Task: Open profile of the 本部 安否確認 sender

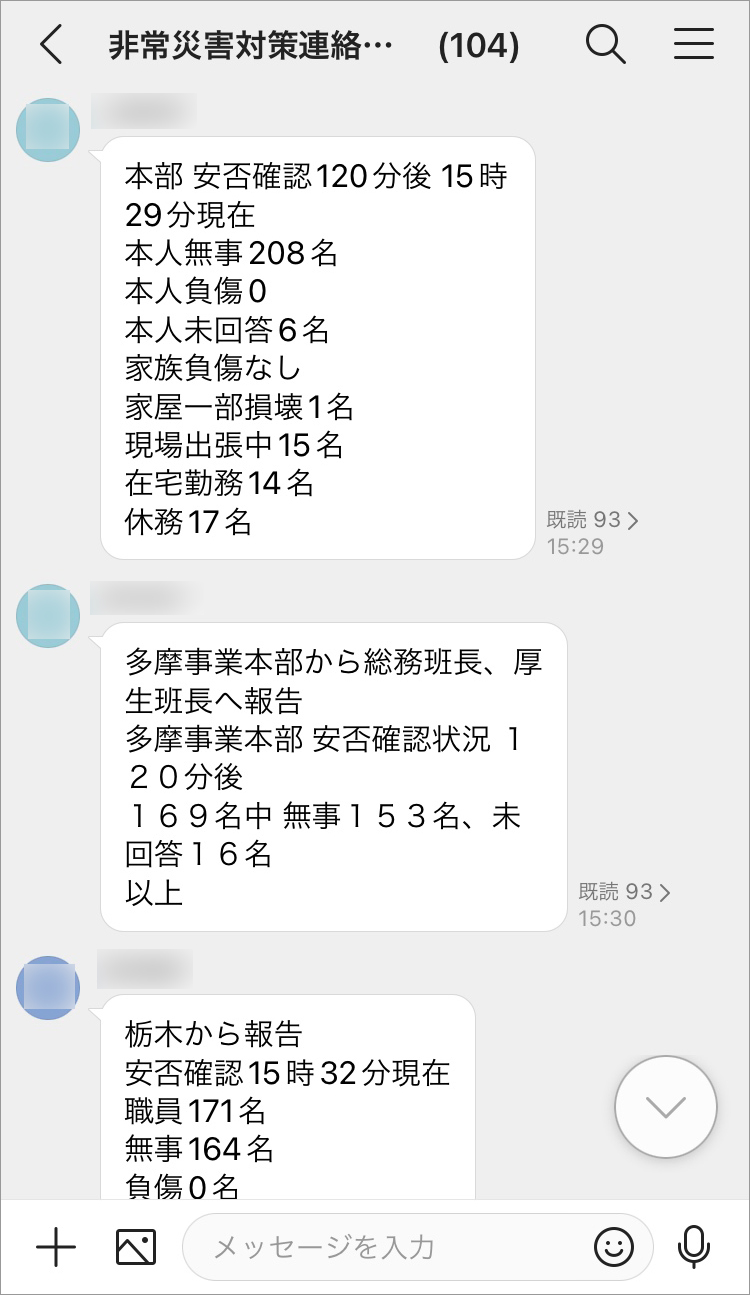Action: click(48, 130)
